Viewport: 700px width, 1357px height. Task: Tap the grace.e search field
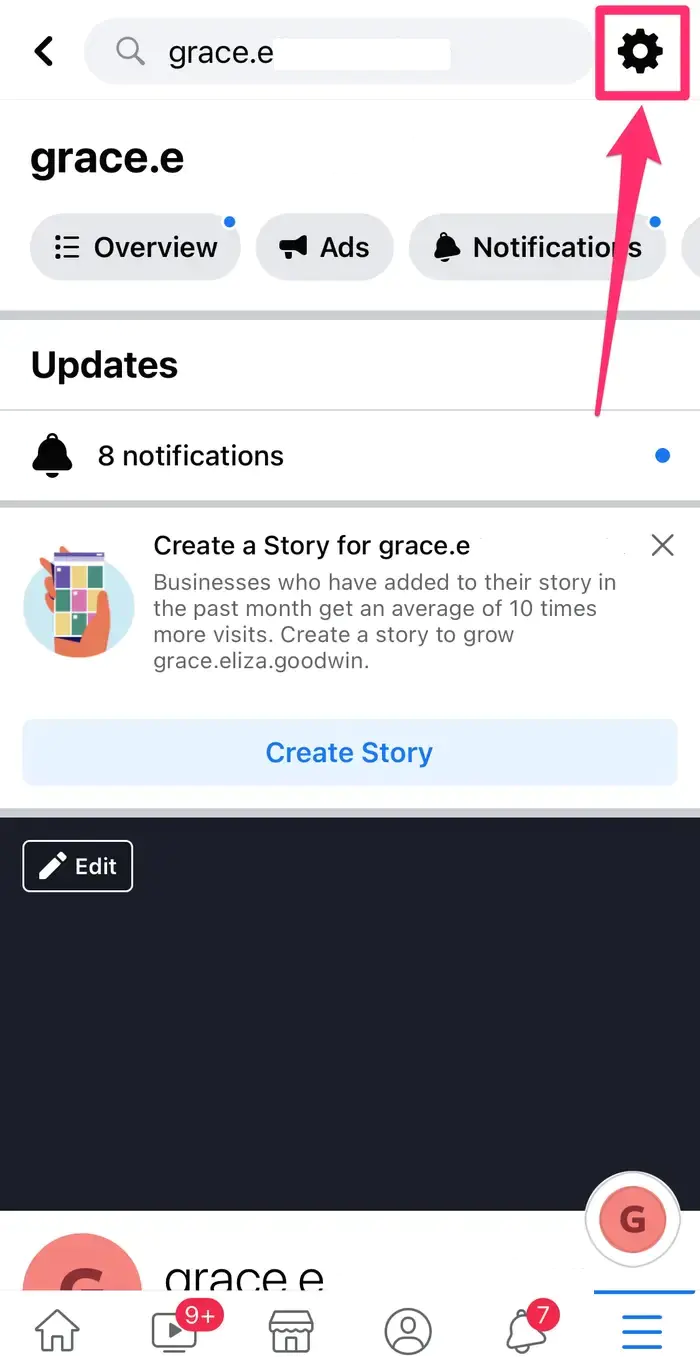click(x=340, y=52)
